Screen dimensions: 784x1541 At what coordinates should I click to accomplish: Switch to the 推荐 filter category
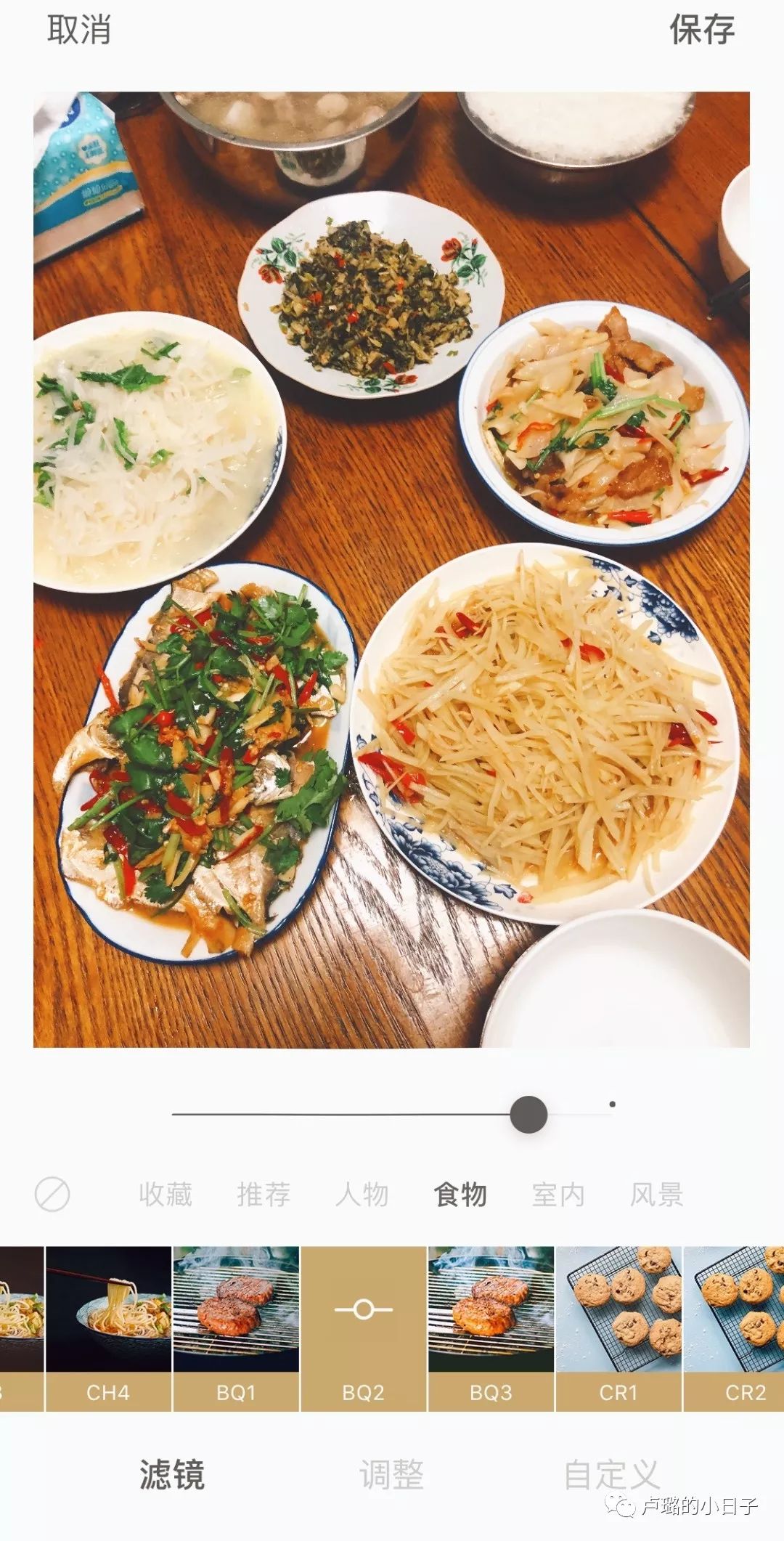(264, 1195)
